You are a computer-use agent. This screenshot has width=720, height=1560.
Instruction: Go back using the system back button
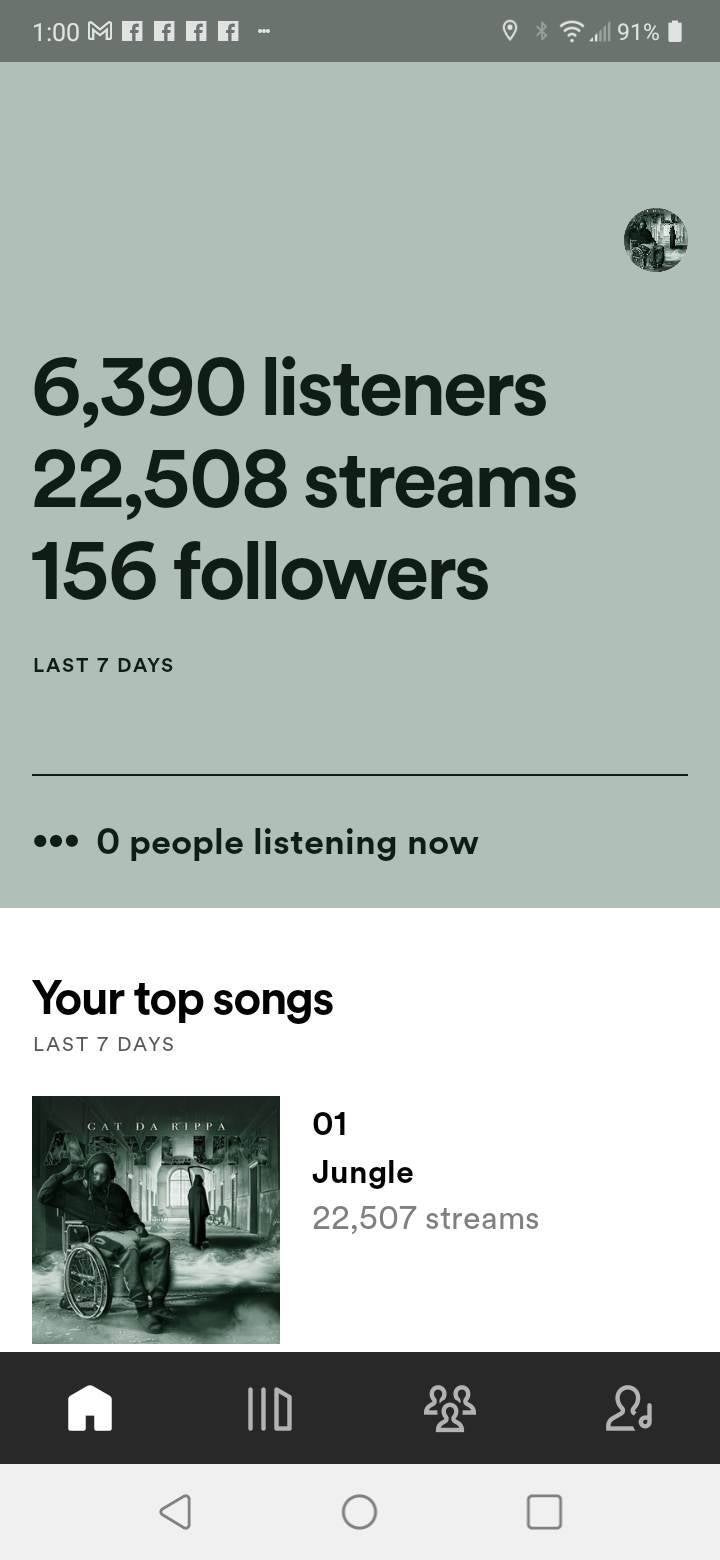pyautogui.click(x=175, y=1511)
